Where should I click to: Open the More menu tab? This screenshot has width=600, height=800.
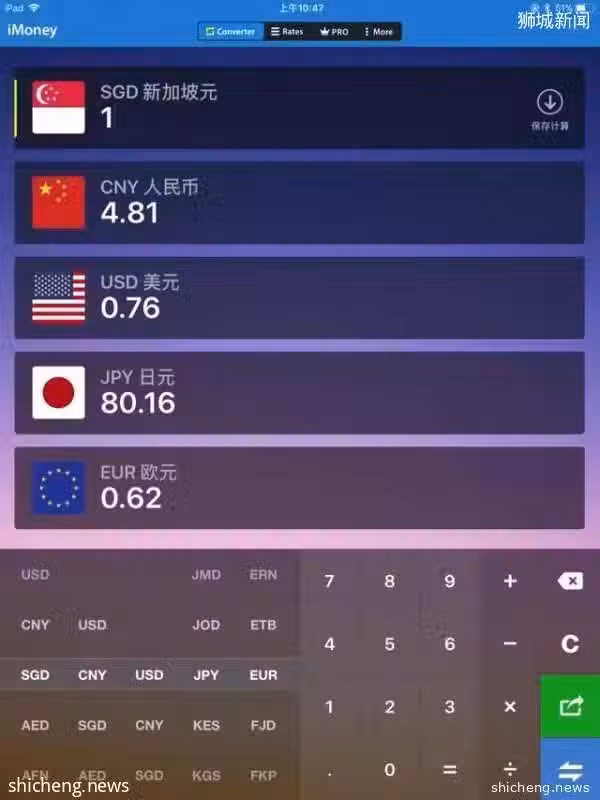[x=379, y=32]
